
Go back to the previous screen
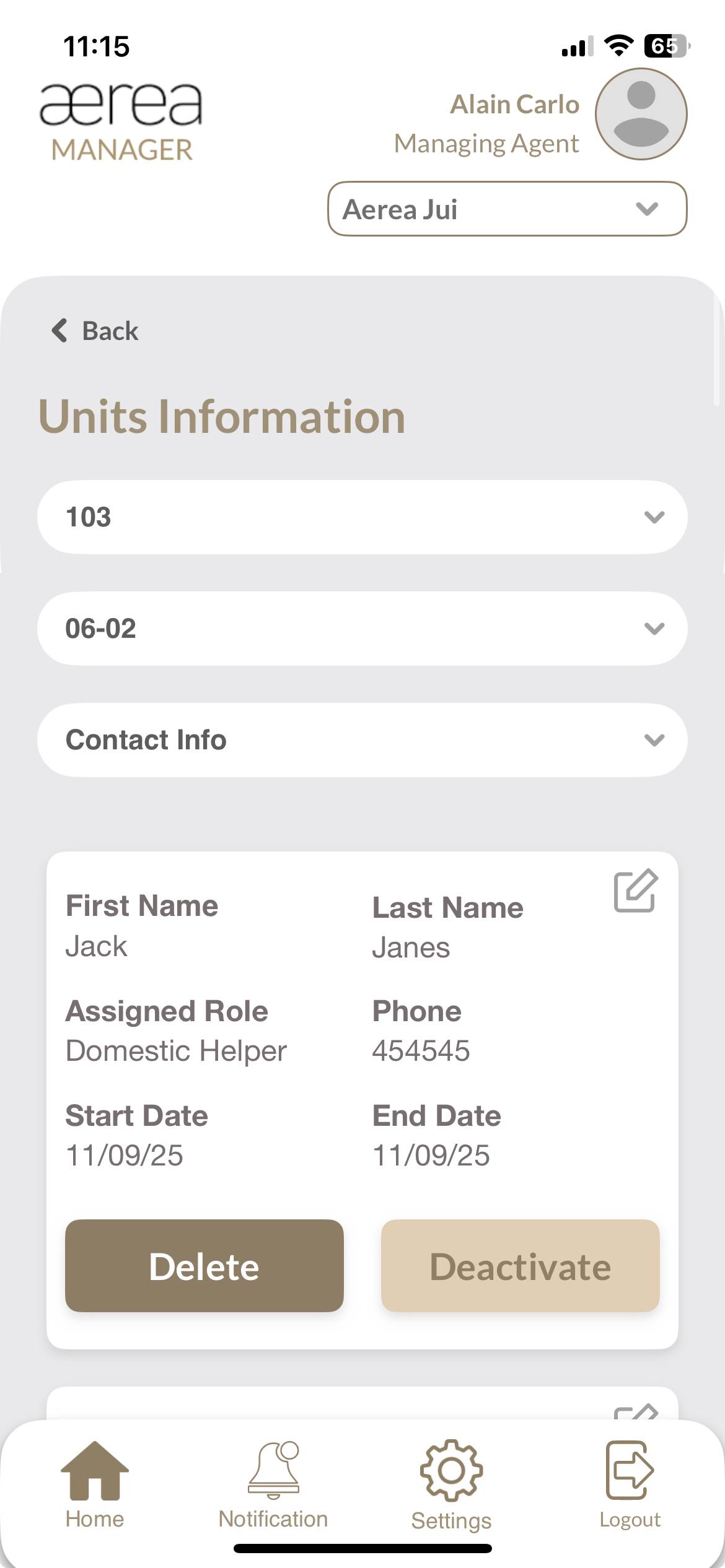point(95,331)
